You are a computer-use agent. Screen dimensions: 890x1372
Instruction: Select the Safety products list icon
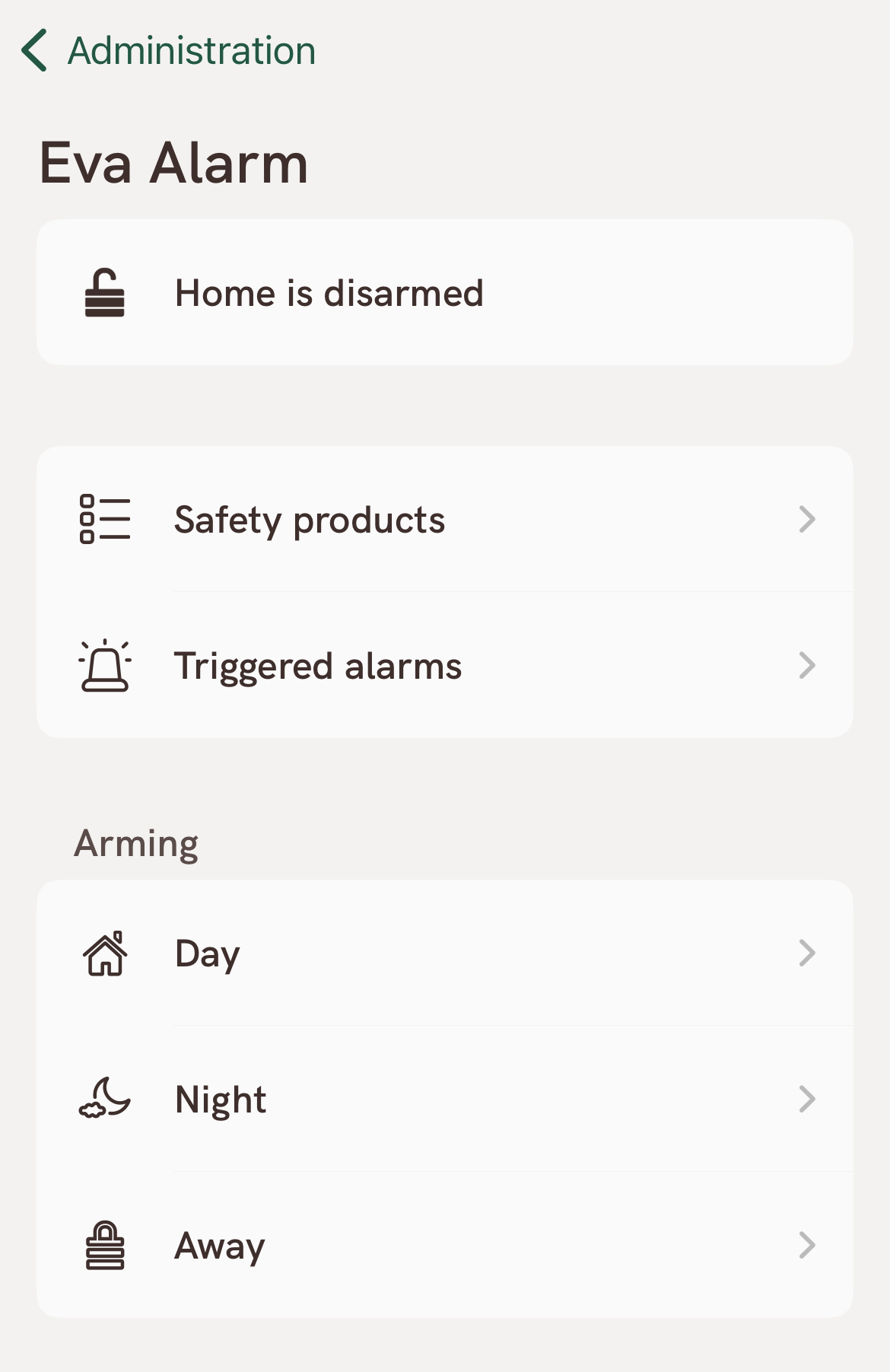coord(104,519)
